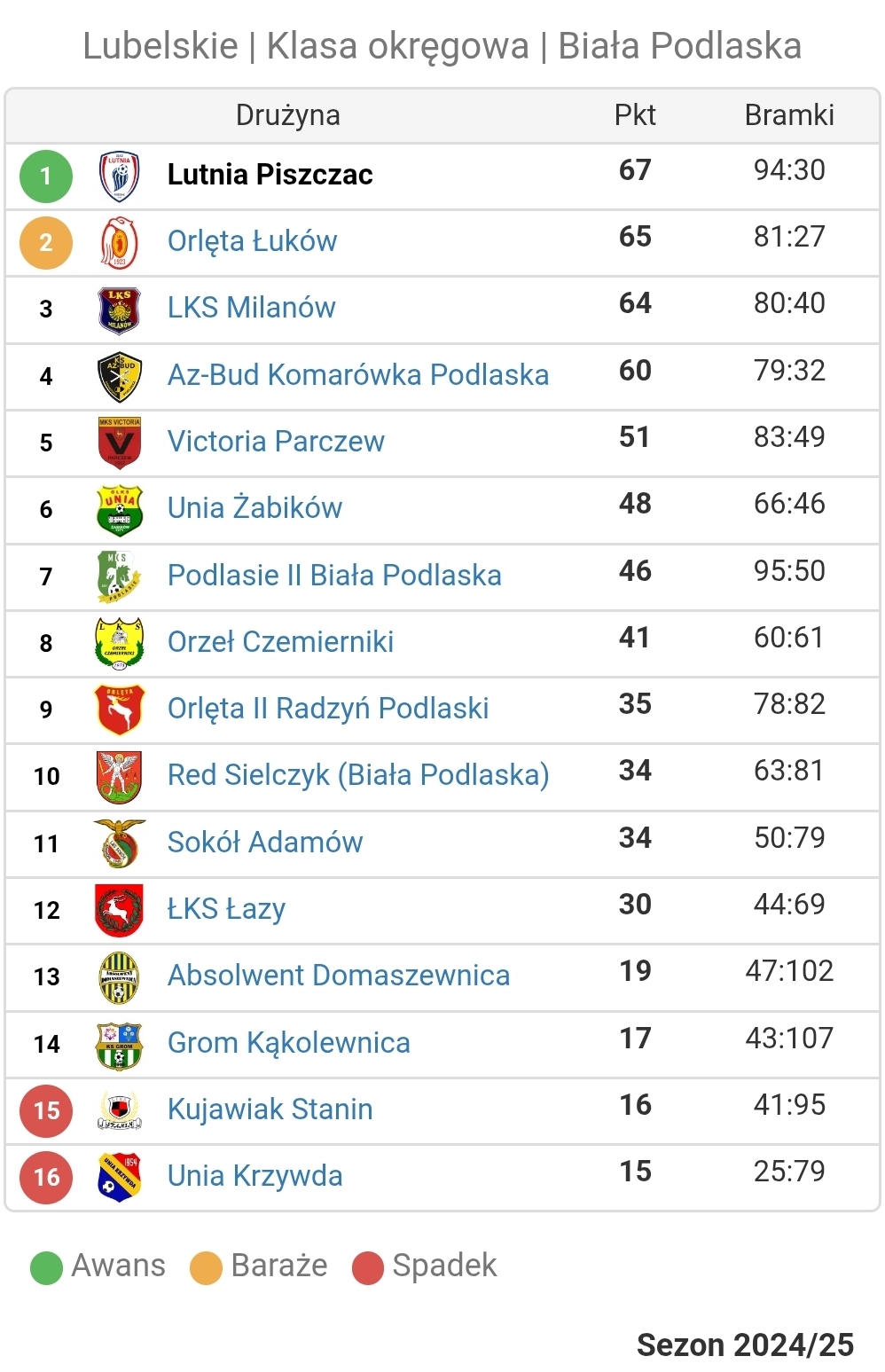Tap Absolwent Domaszewnica team name

[x=339, y=976]
